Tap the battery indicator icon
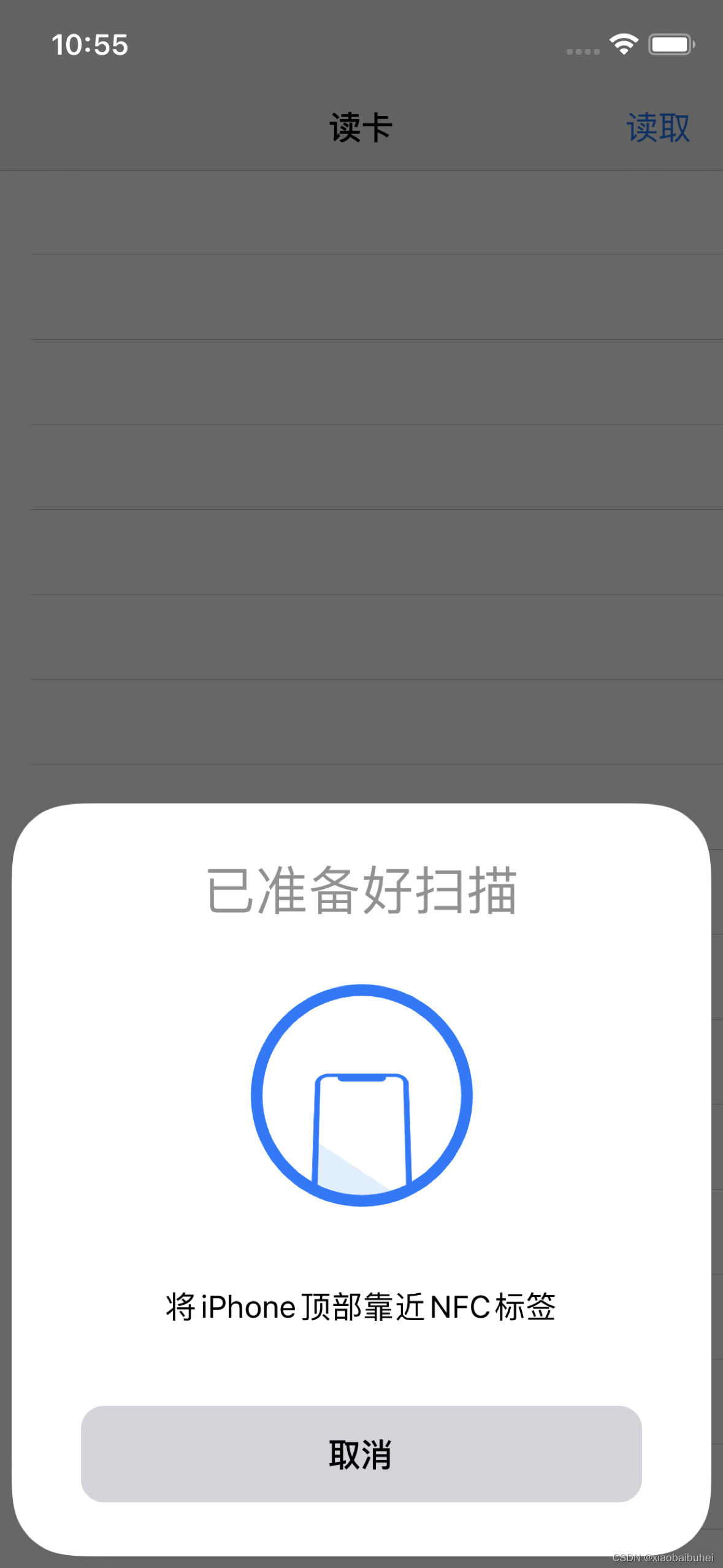The width and height of the screenshot is (723, 1568). pyautogui.click(x=670, y=44)
